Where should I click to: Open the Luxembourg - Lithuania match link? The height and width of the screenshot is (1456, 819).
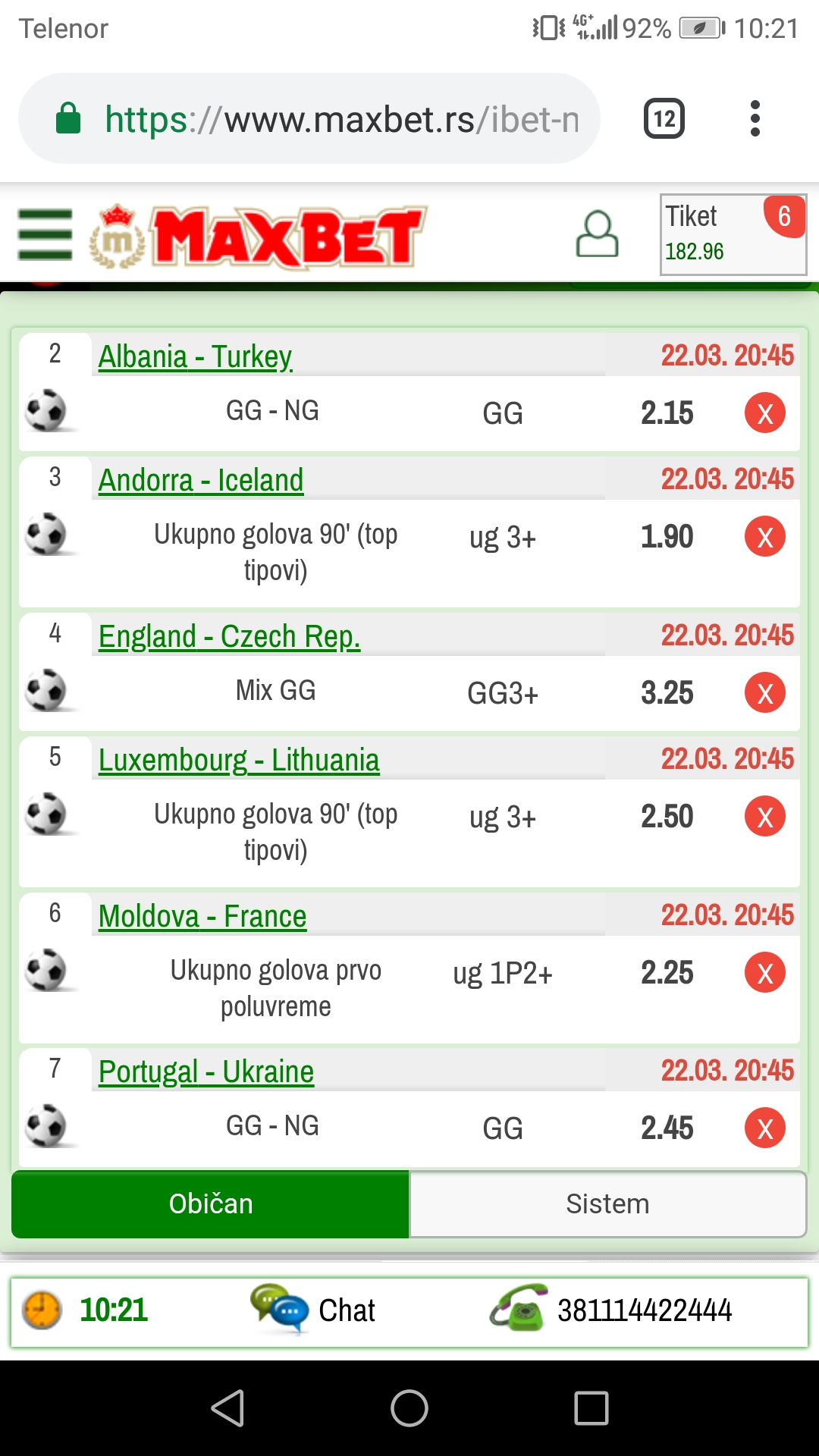(239, 760)
